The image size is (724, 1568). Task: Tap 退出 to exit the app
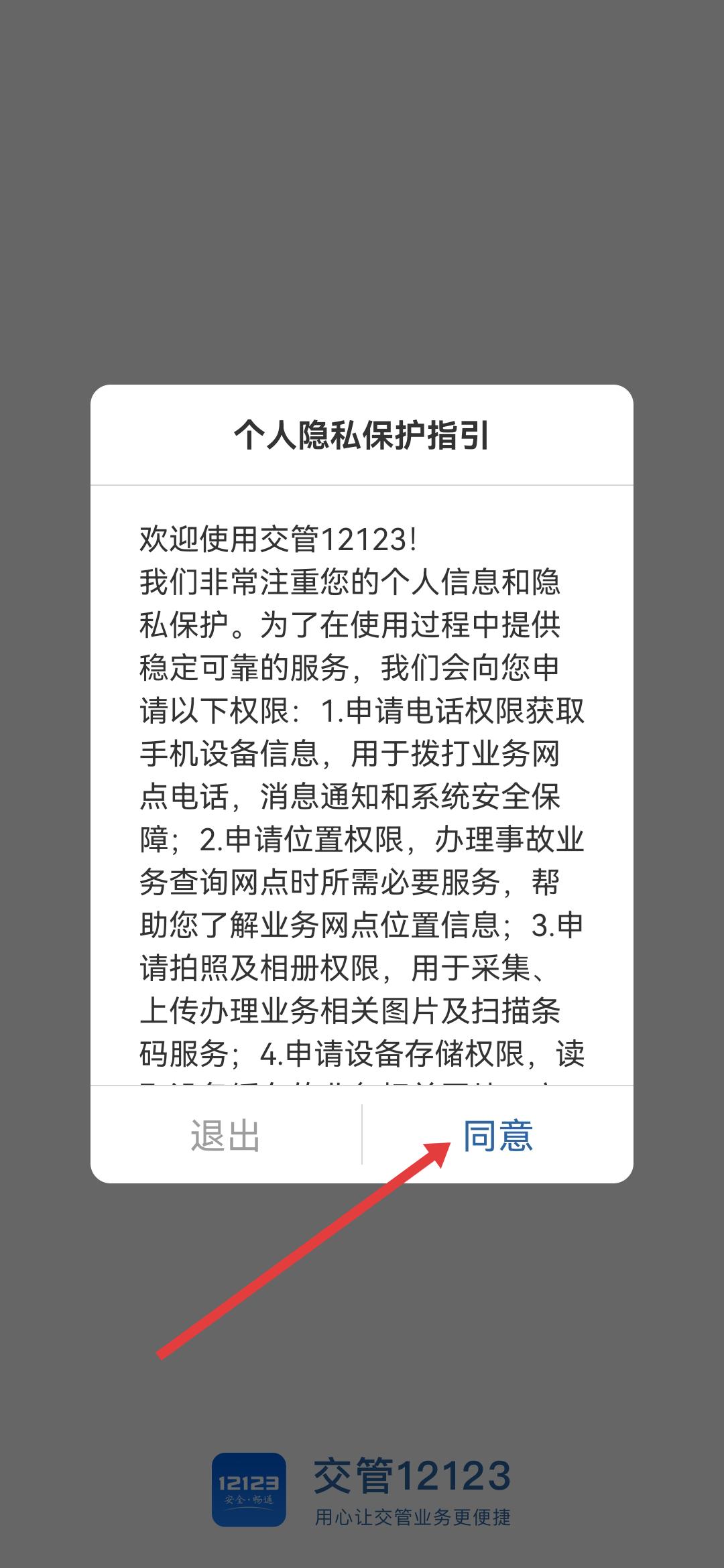tap(225, 1135)
